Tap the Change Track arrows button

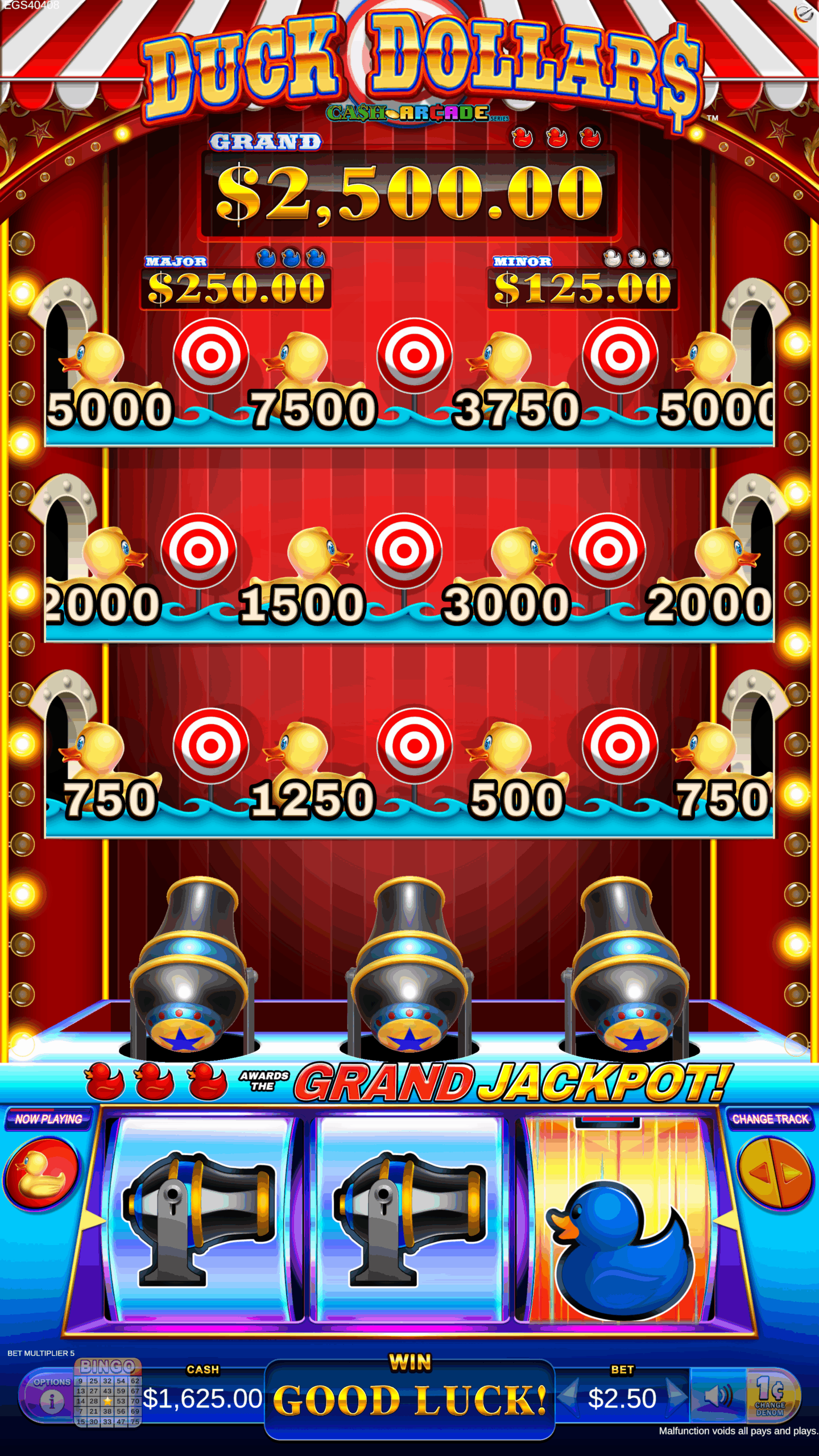pyautogui.click(x=773, y=1173)
